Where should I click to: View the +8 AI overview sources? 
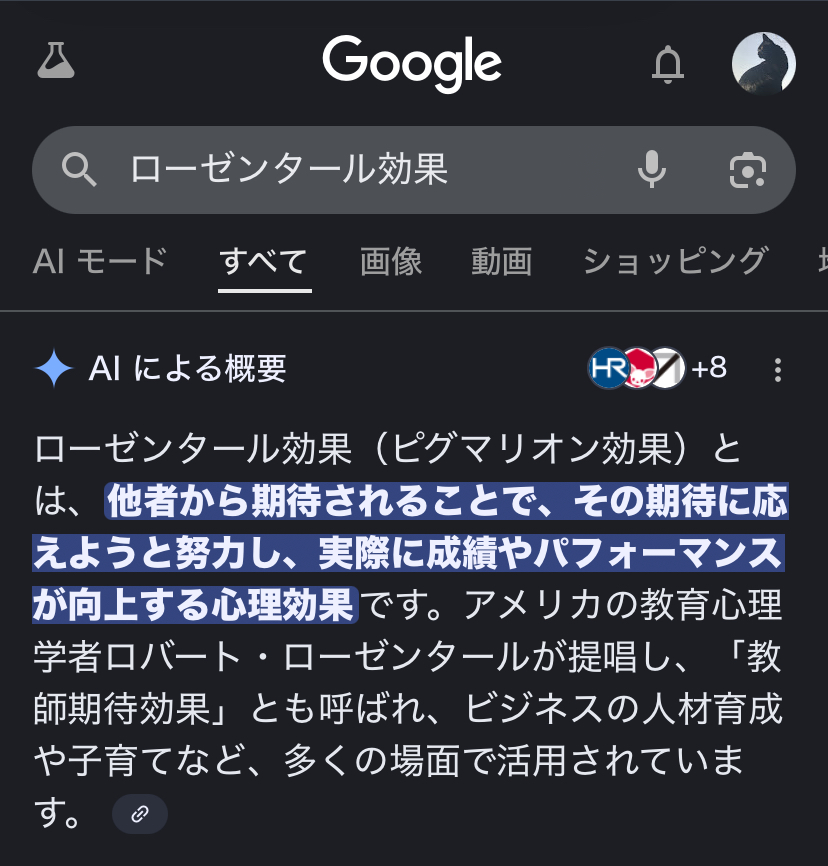660,369
